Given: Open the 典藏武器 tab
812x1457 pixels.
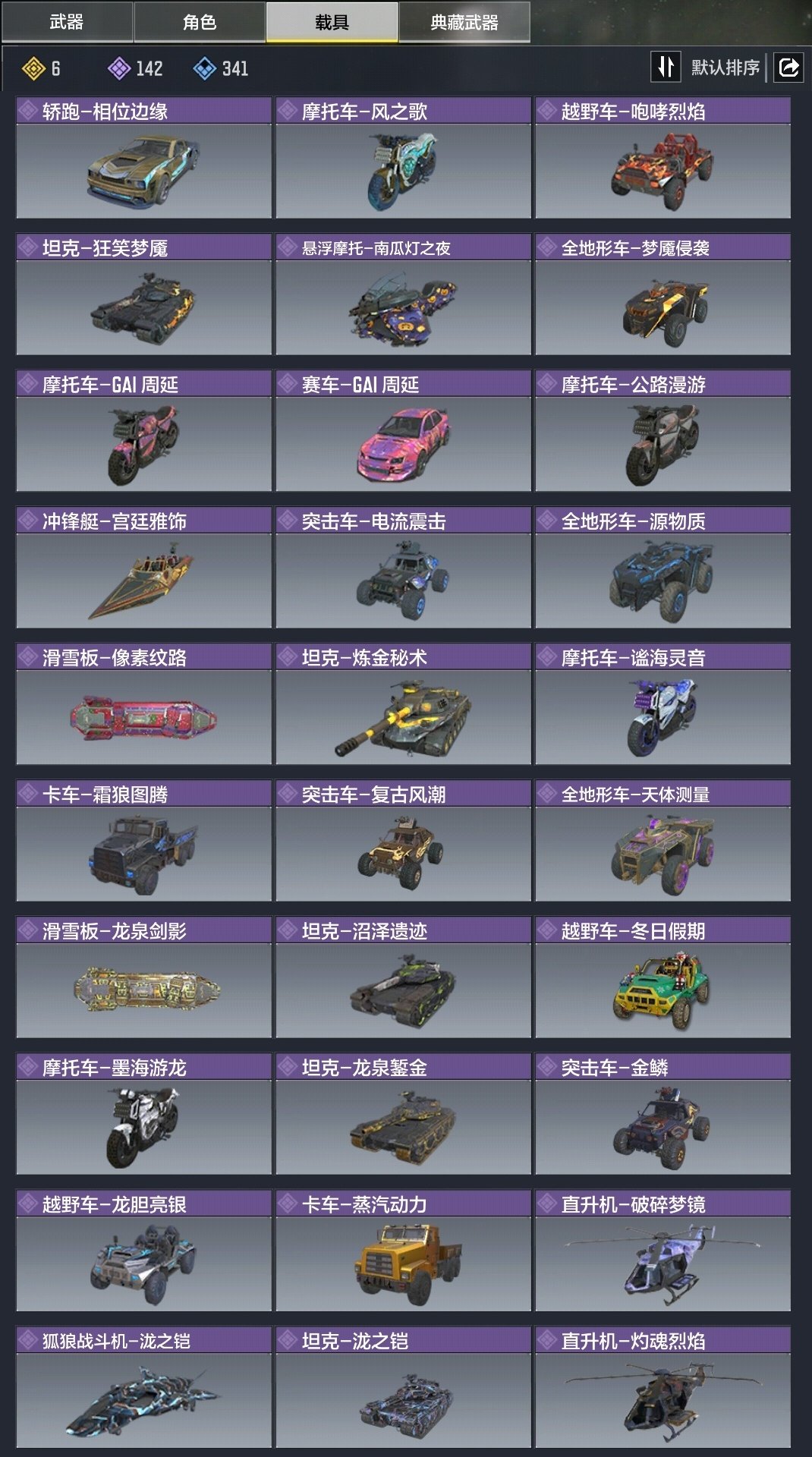Looking at the screenshot, I should pyautogui.click(x=464, y=22).
